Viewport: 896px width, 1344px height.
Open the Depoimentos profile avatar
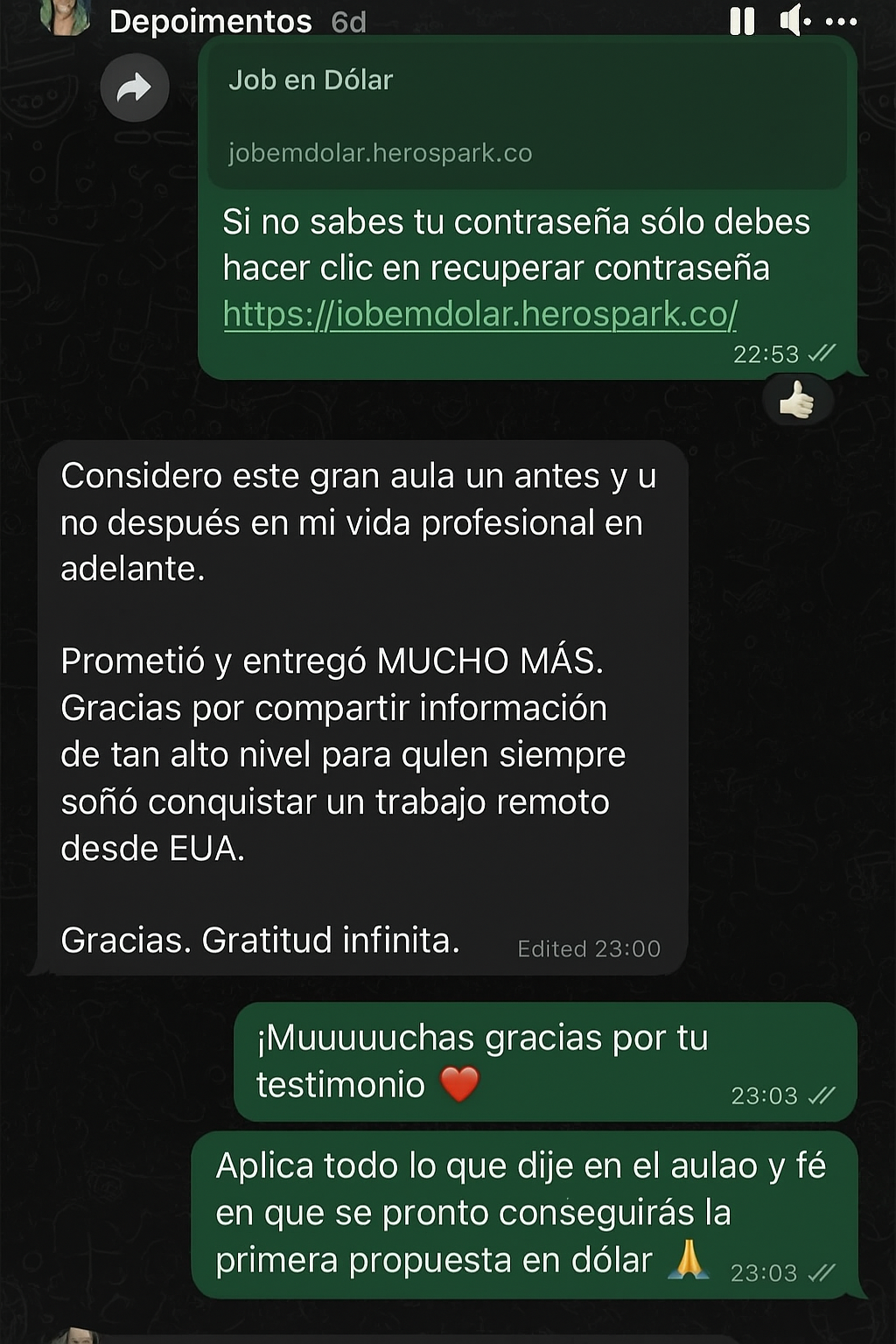click(x=65, y=16)
